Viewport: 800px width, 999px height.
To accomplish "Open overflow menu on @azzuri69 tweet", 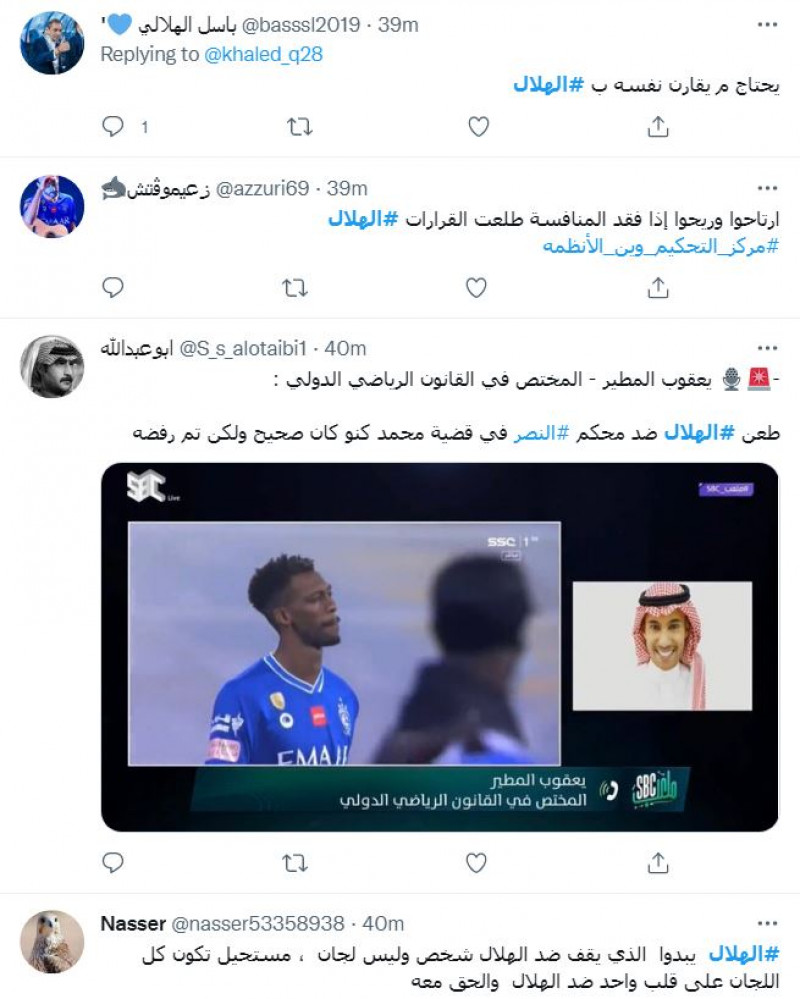I will pyautogui.click(x=767, y=188).
